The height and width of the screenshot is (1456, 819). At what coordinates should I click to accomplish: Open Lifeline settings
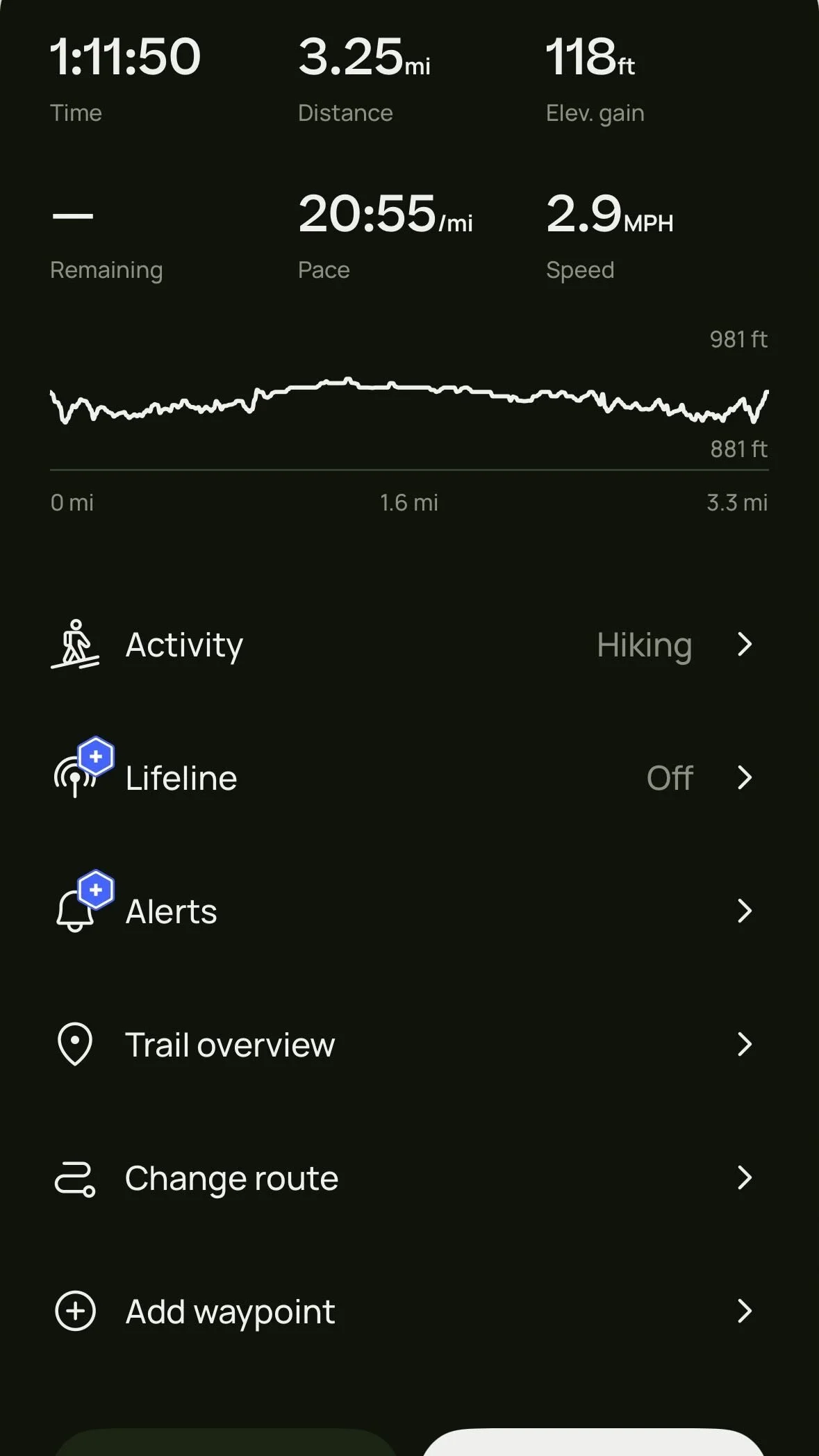pos(408,778)
